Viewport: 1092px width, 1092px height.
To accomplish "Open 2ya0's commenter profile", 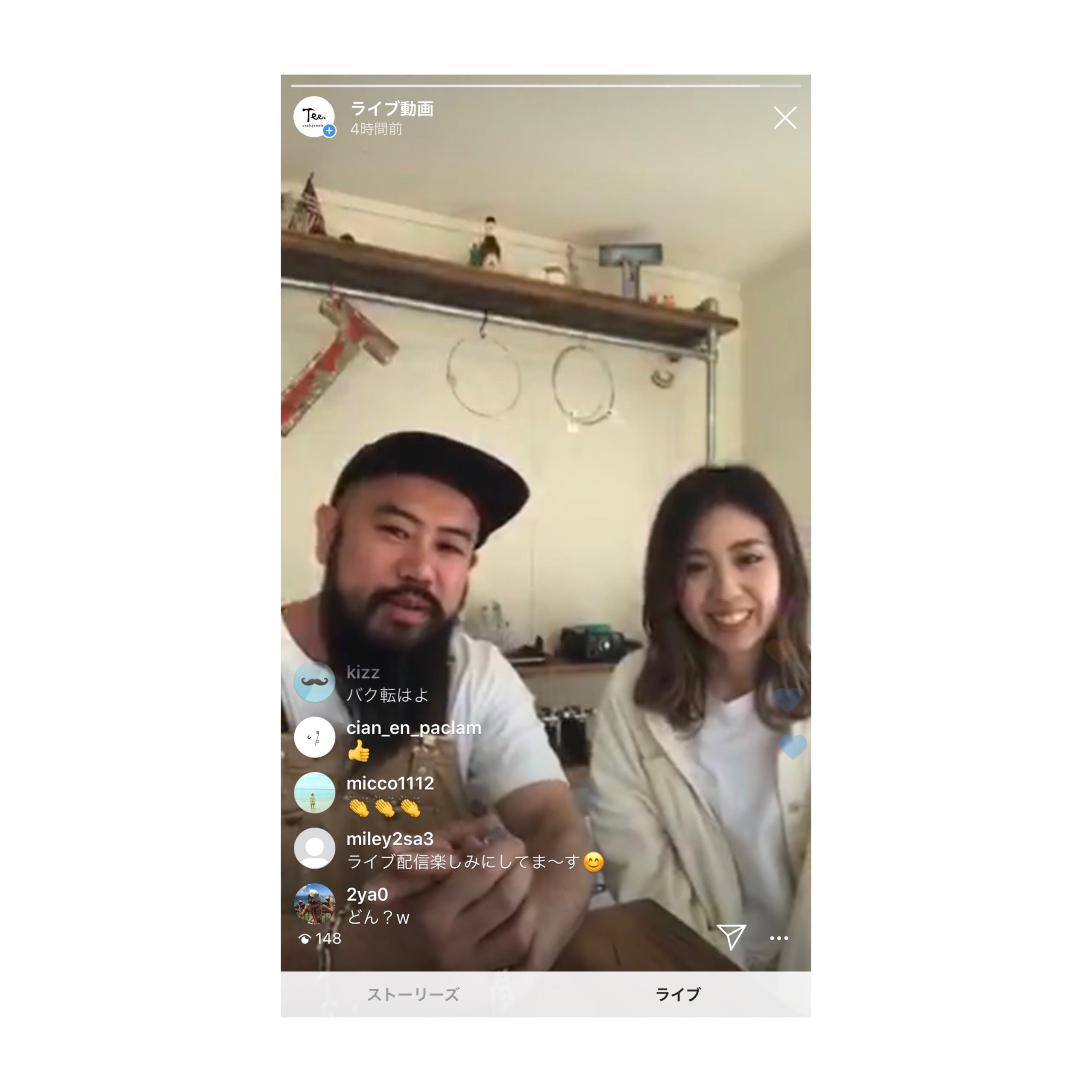I will 315,903.
